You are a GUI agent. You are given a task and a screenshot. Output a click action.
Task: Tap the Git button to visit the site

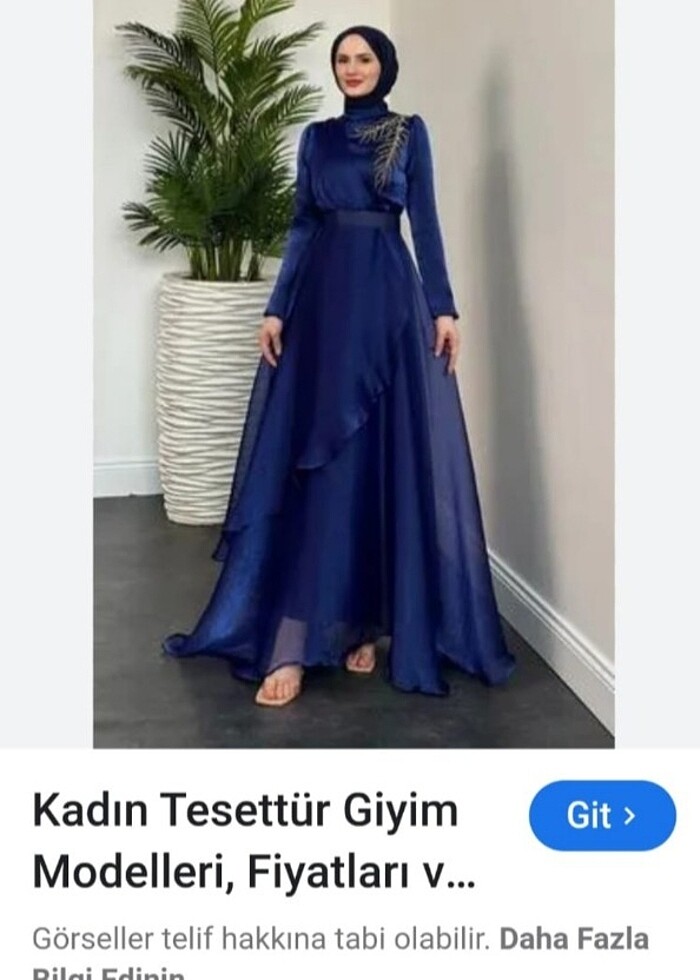point(602,815)
